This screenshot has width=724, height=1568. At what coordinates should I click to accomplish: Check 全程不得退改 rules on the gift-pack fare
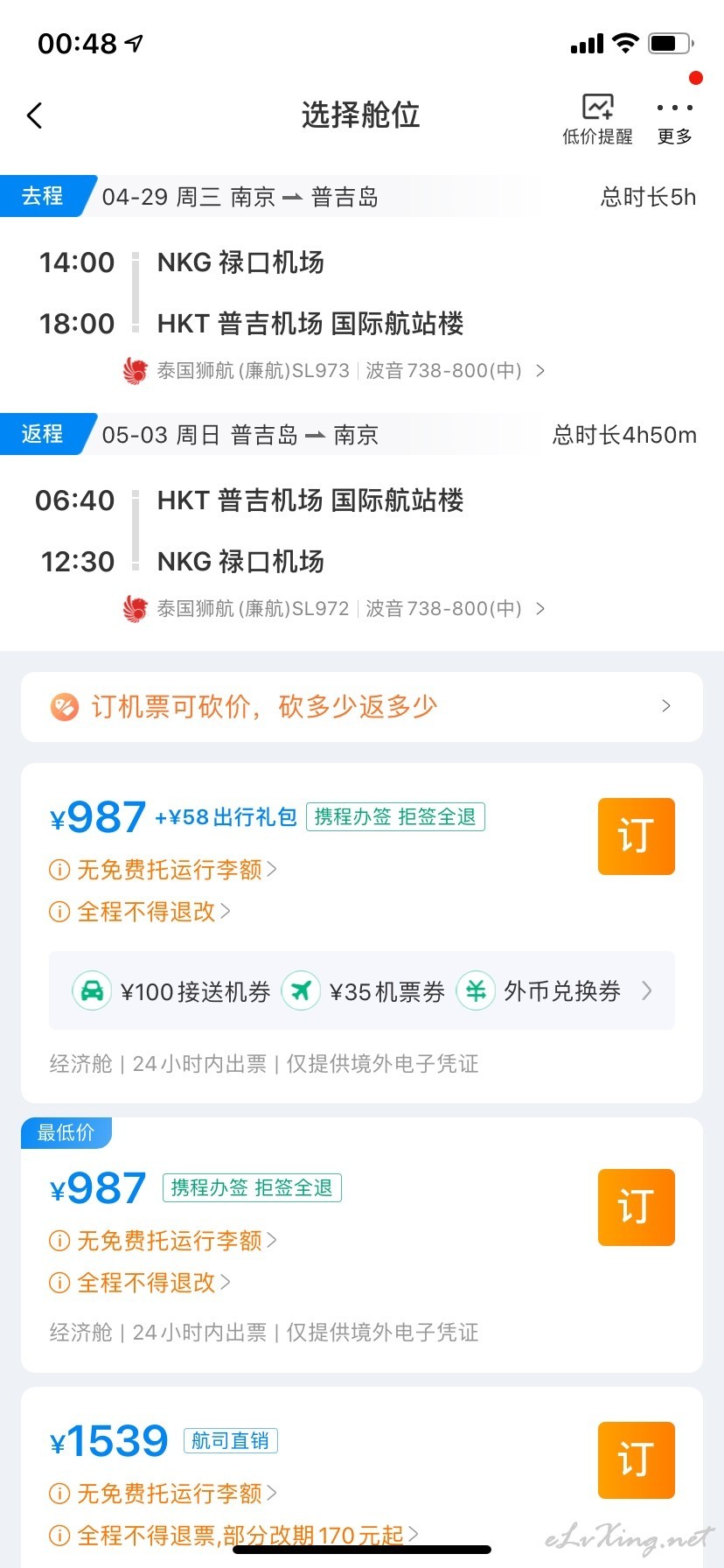tap(140, 911)
